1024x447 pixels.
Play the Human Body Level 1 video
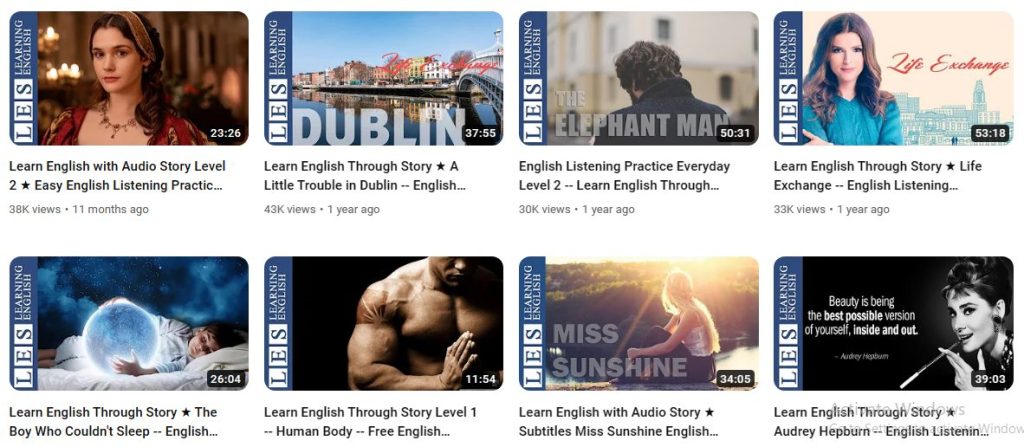[x=383, y=323]
